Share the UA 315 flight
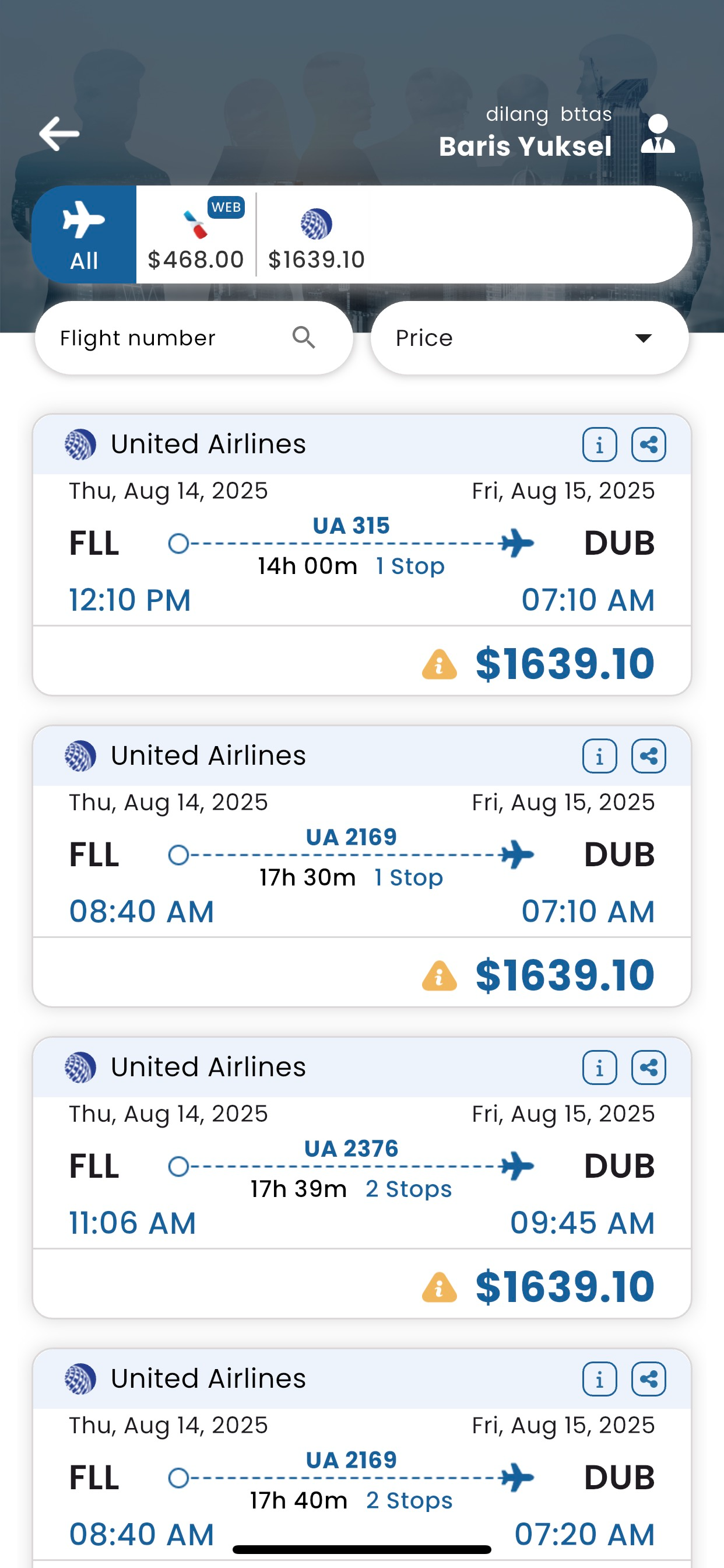 pos(649,445)
